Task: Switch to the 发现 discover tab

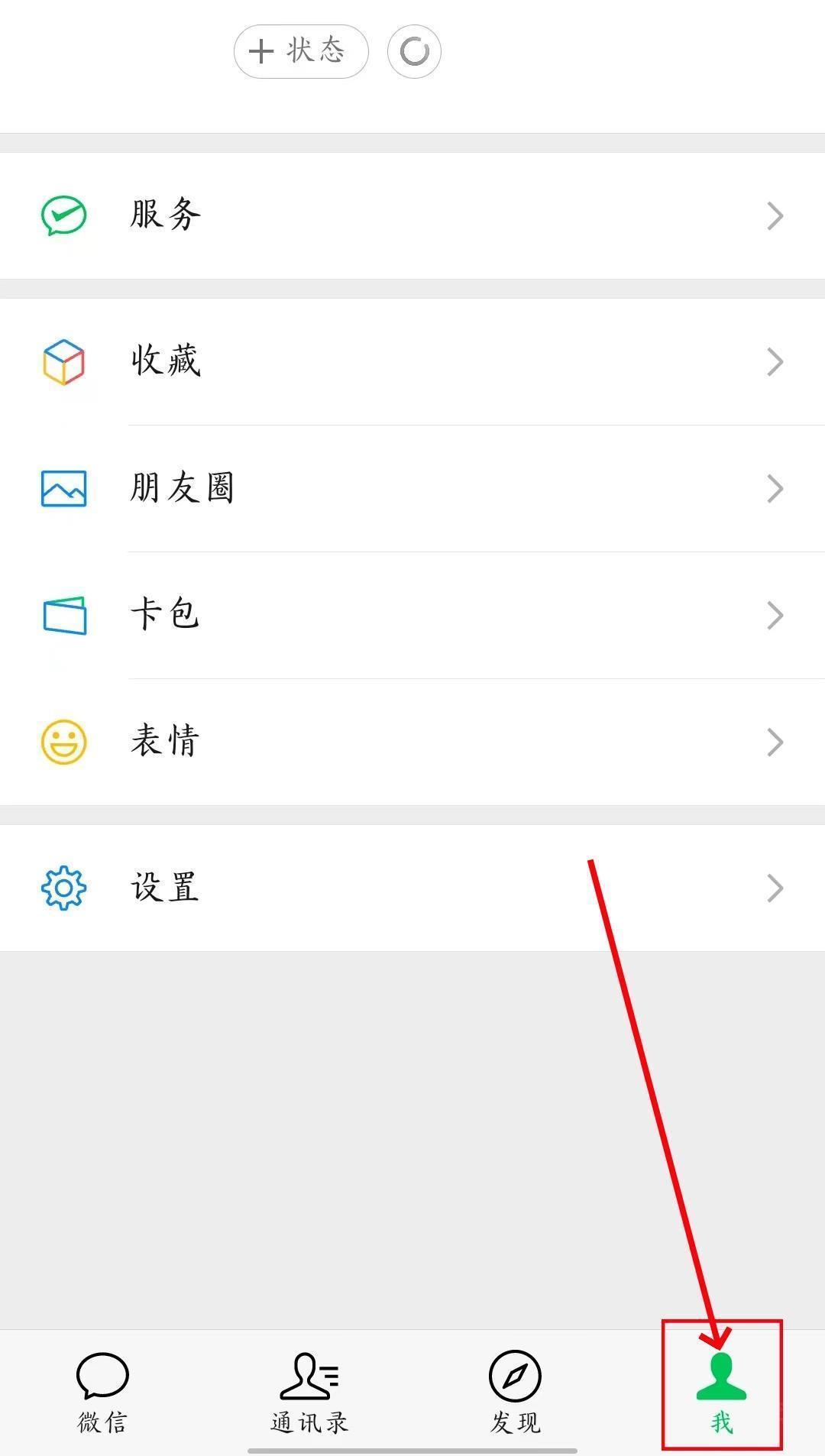Action: pyautogui.click(x=515, y=1392)
